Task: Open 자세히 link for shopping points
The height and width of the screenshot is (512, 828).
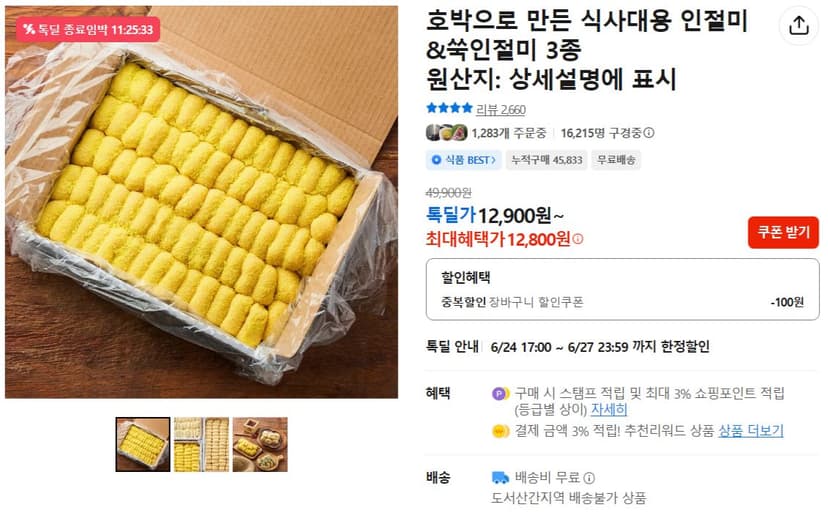Action: (x=609, y=409)
